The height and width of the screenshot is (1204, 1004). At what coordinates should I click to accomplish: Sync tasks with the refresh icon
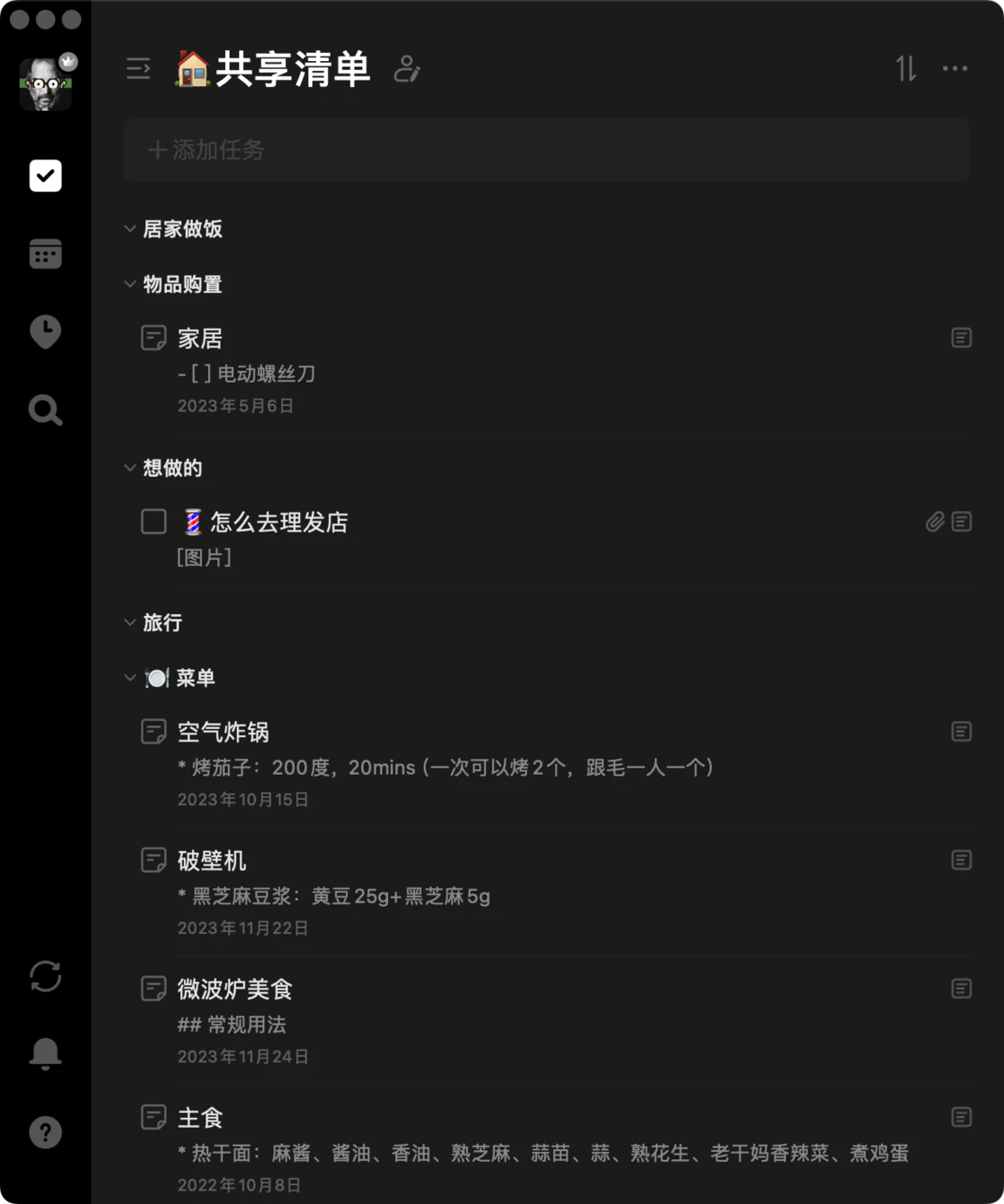click(46, 976)
